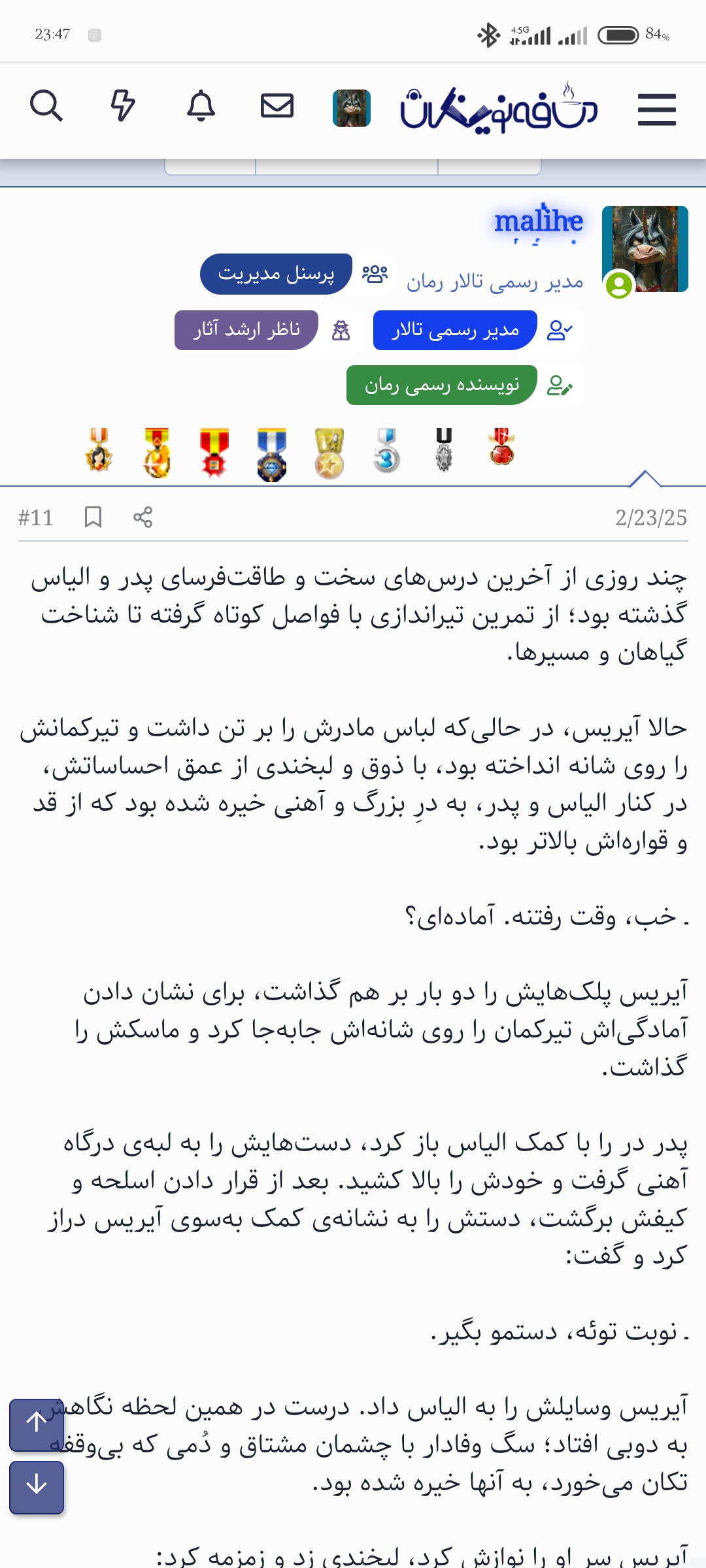Open the search icon

coord(46,106)
